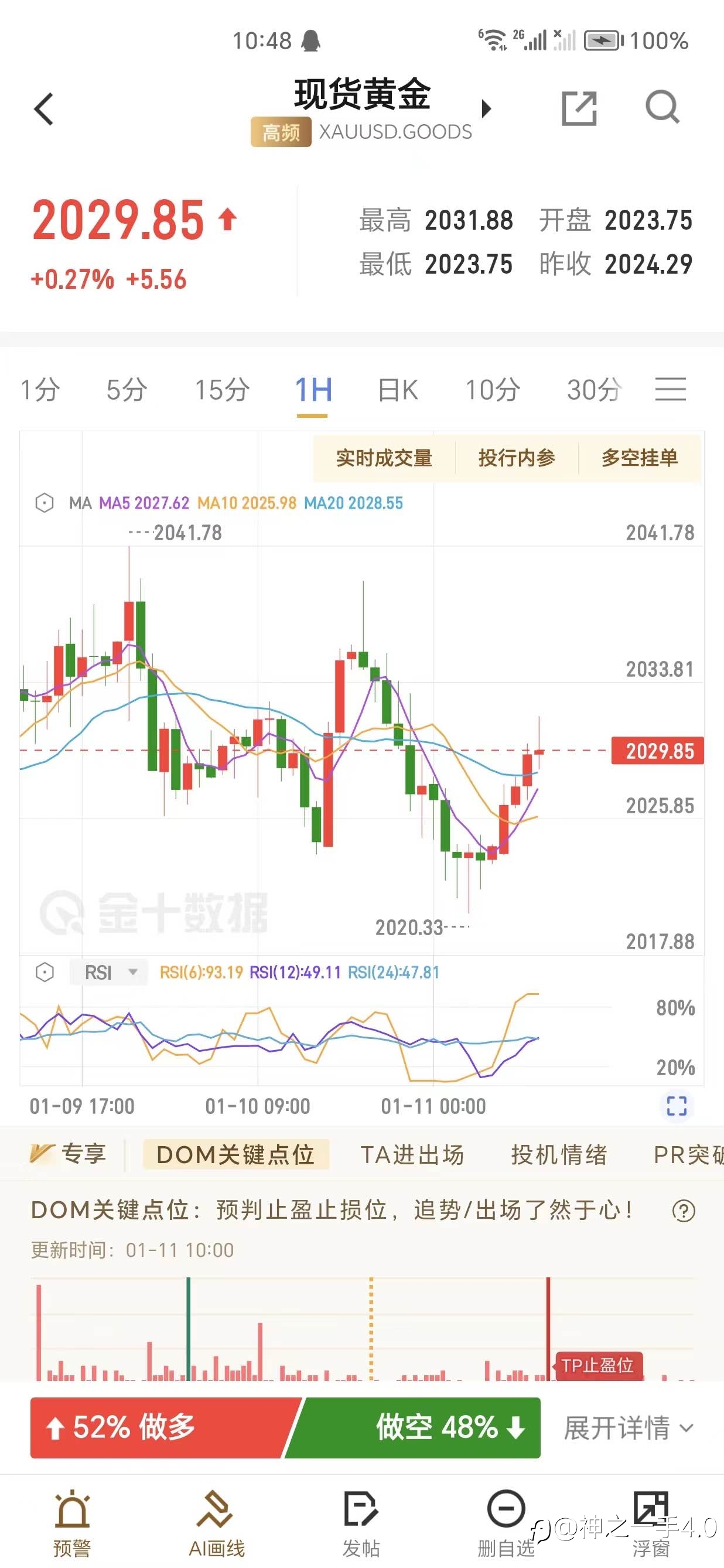Open 投行内参
The width and height of the screenshot is (724, 1568).
pyautogui.click(x=517, y=458)
